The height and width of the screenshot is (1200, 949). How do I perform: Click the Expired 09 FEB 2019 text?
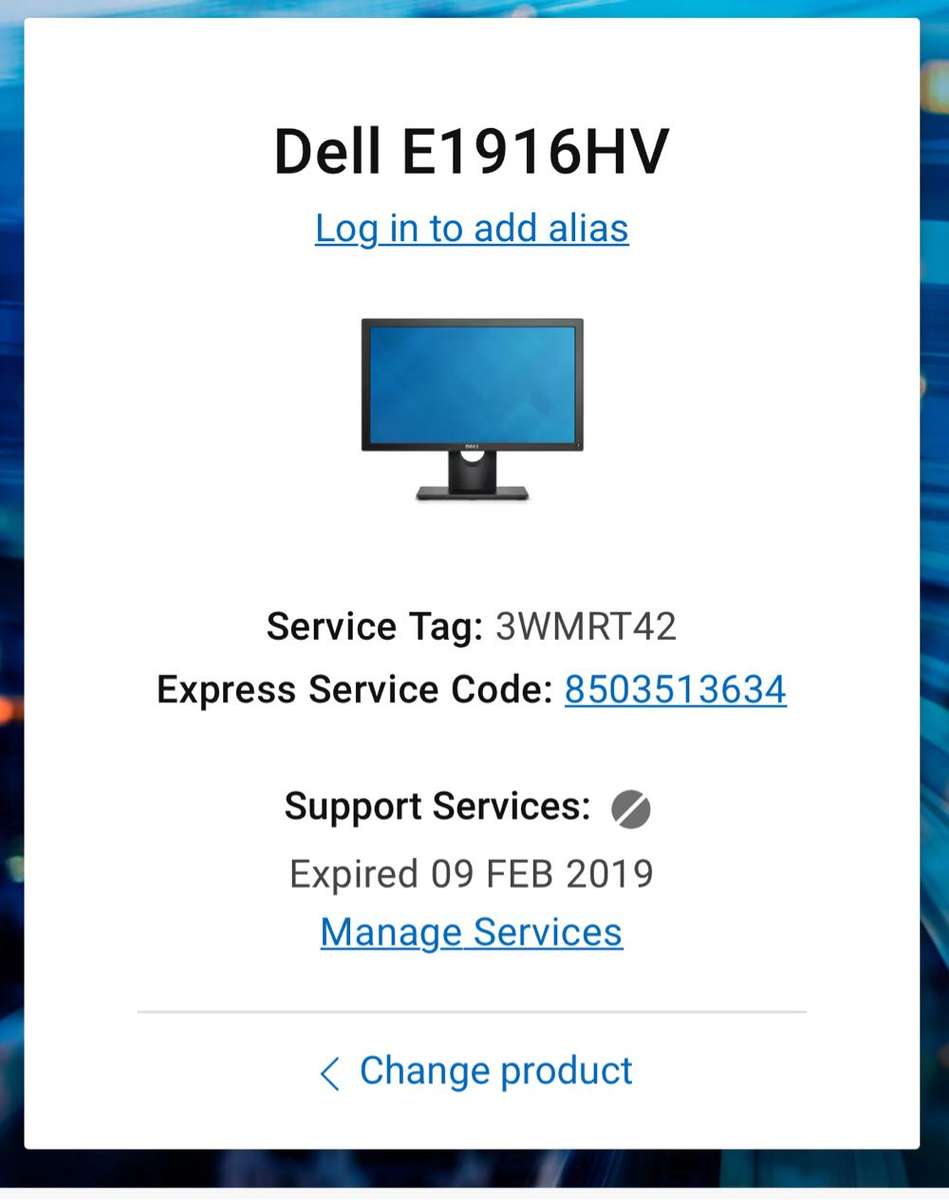[470, 873]
